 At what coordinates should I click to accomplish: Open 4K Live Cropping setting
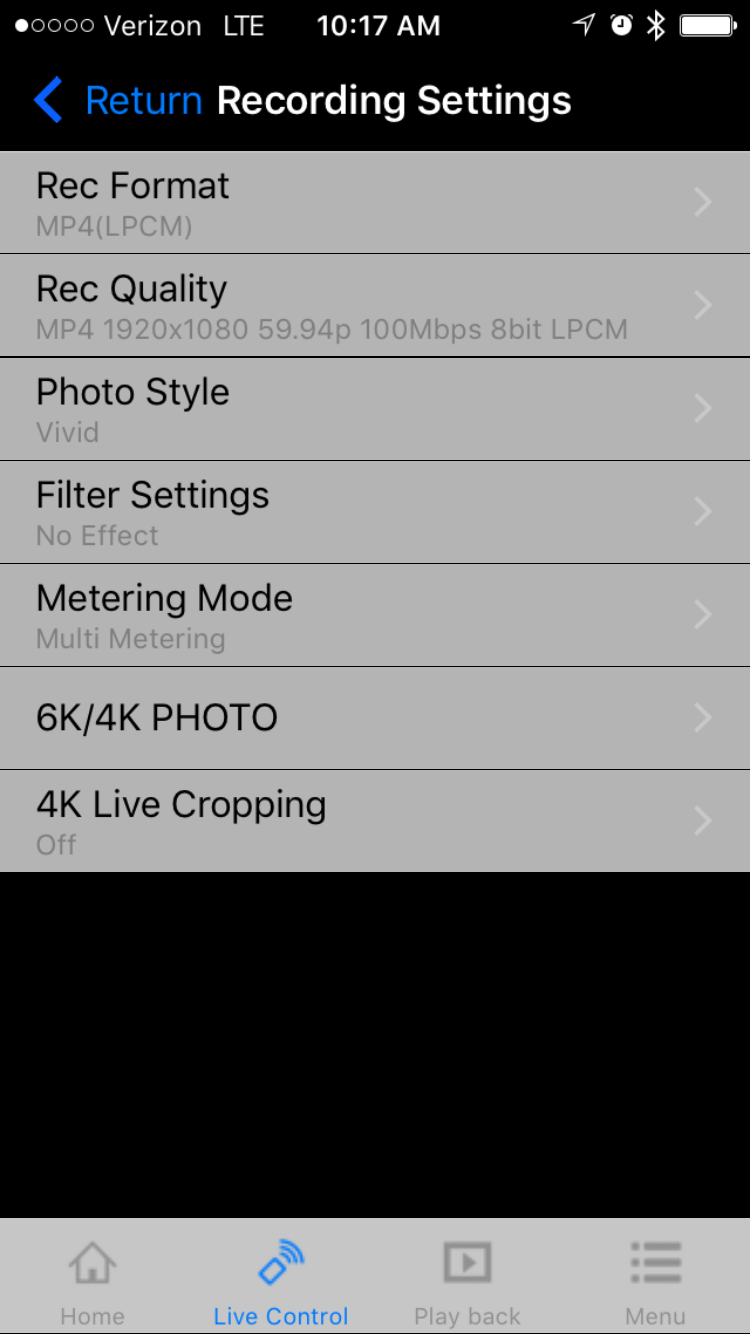click(x=375, y=820)
